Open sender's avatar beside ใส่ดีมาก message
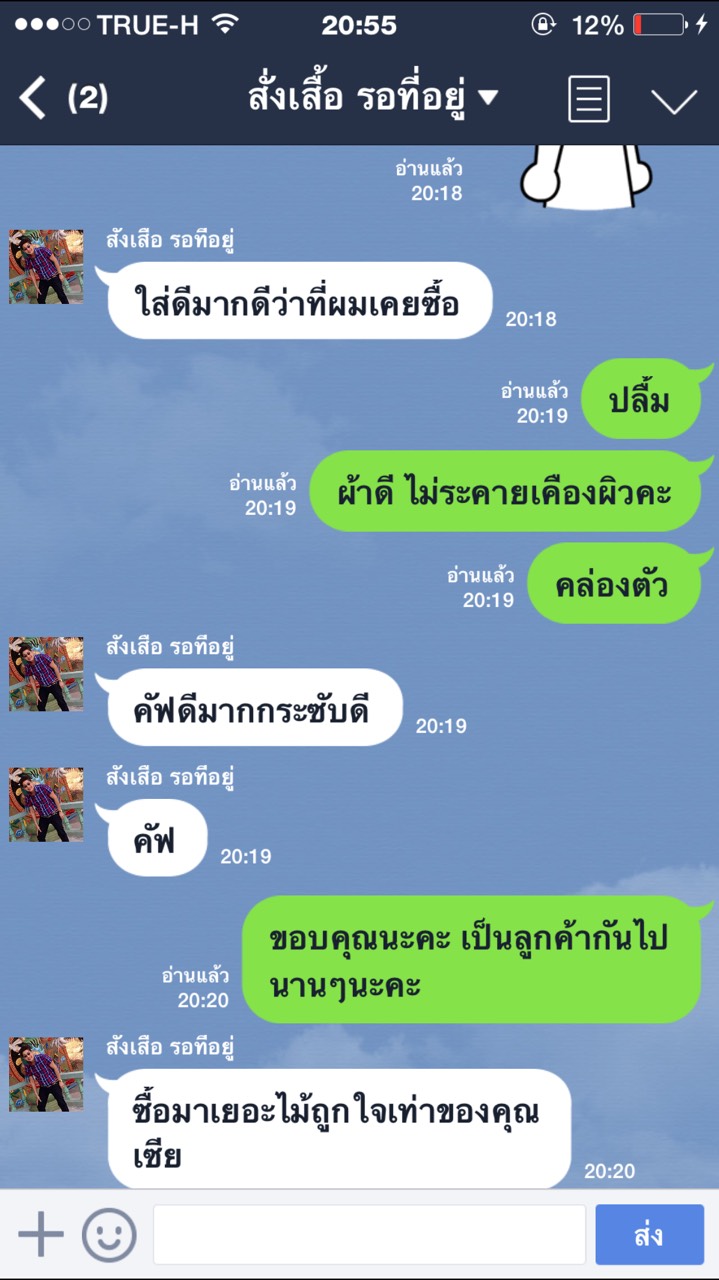719x1280 pixels. coord(47,266)
